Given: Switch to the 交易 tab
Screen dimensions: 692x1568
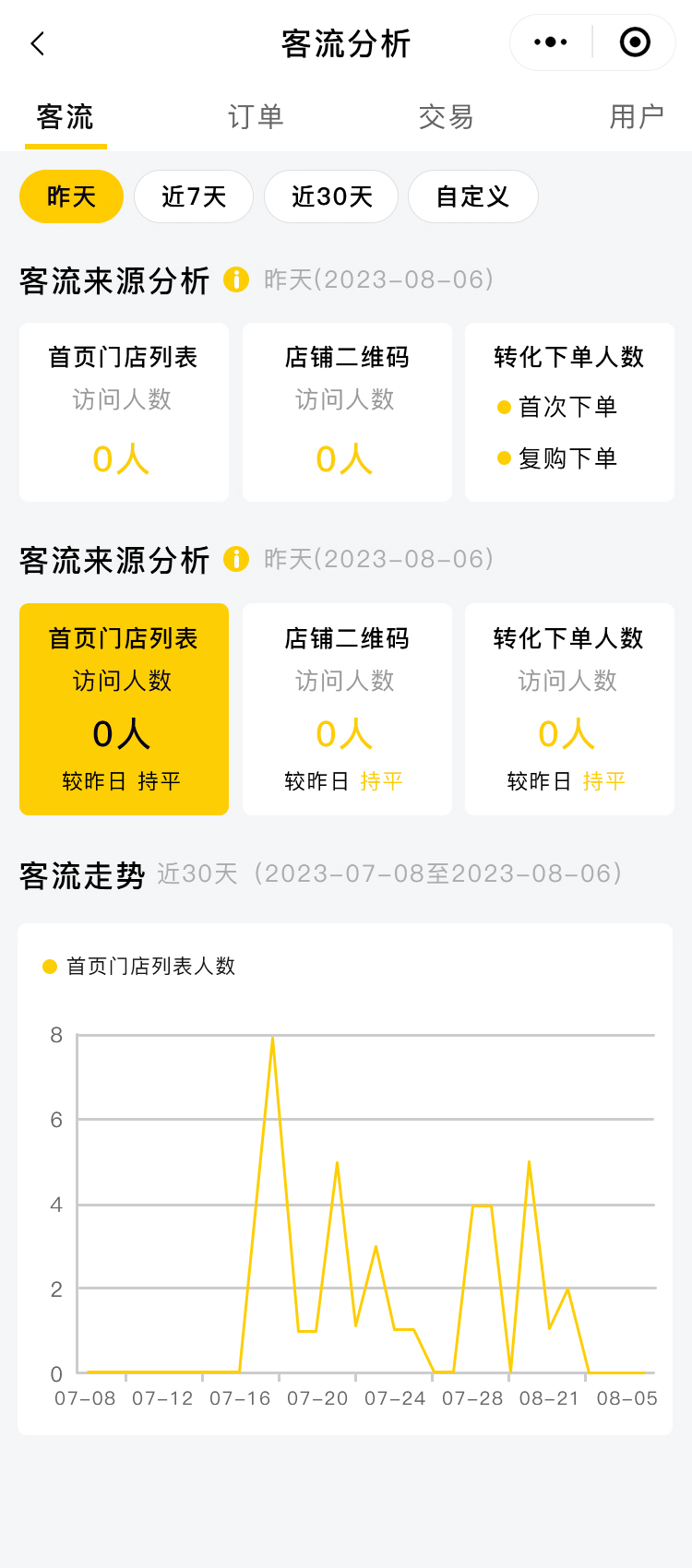Looking at the screenshot, I should (446, 117).
